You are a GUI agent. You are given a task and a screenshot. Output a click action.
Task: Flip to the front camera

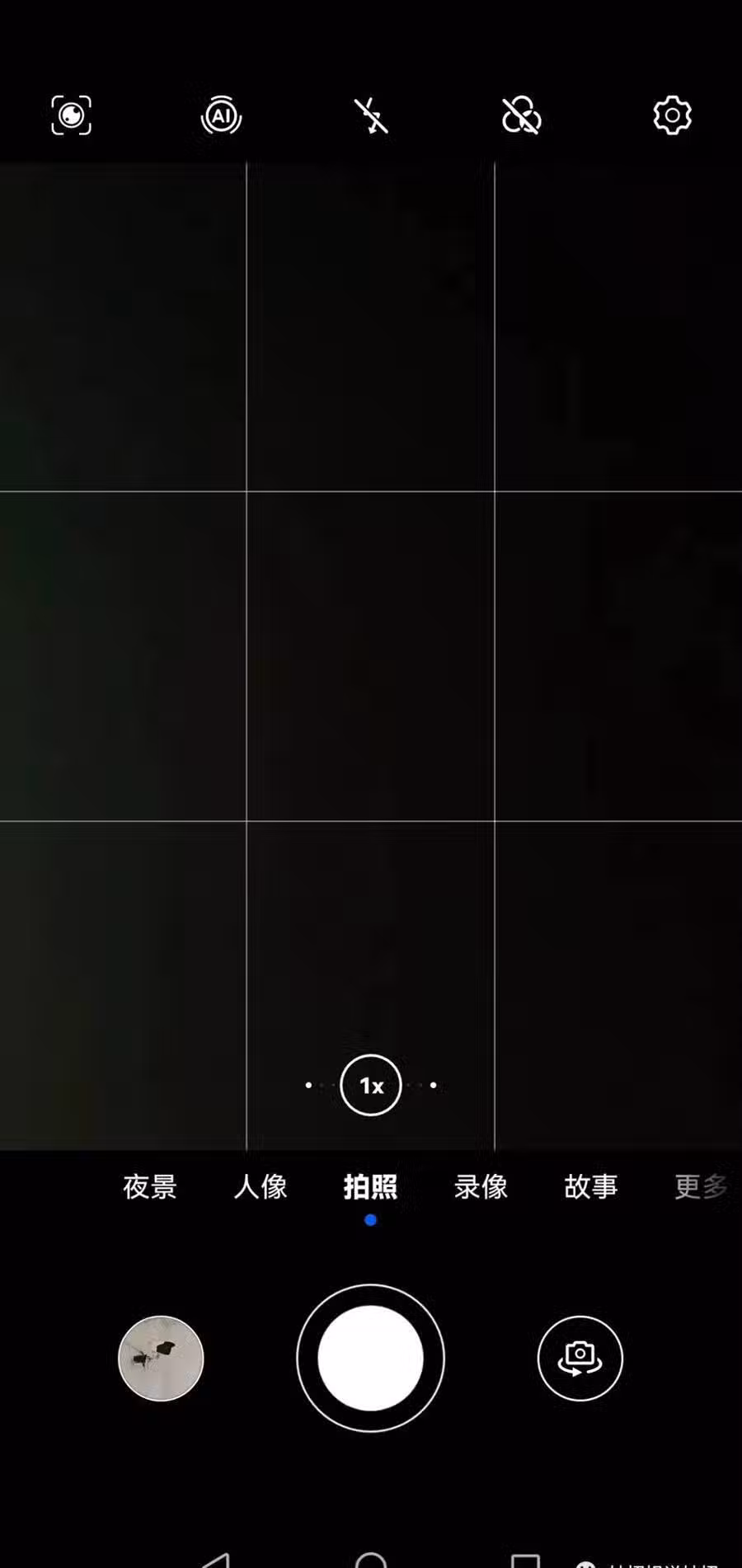click(x=580, y=1359)
